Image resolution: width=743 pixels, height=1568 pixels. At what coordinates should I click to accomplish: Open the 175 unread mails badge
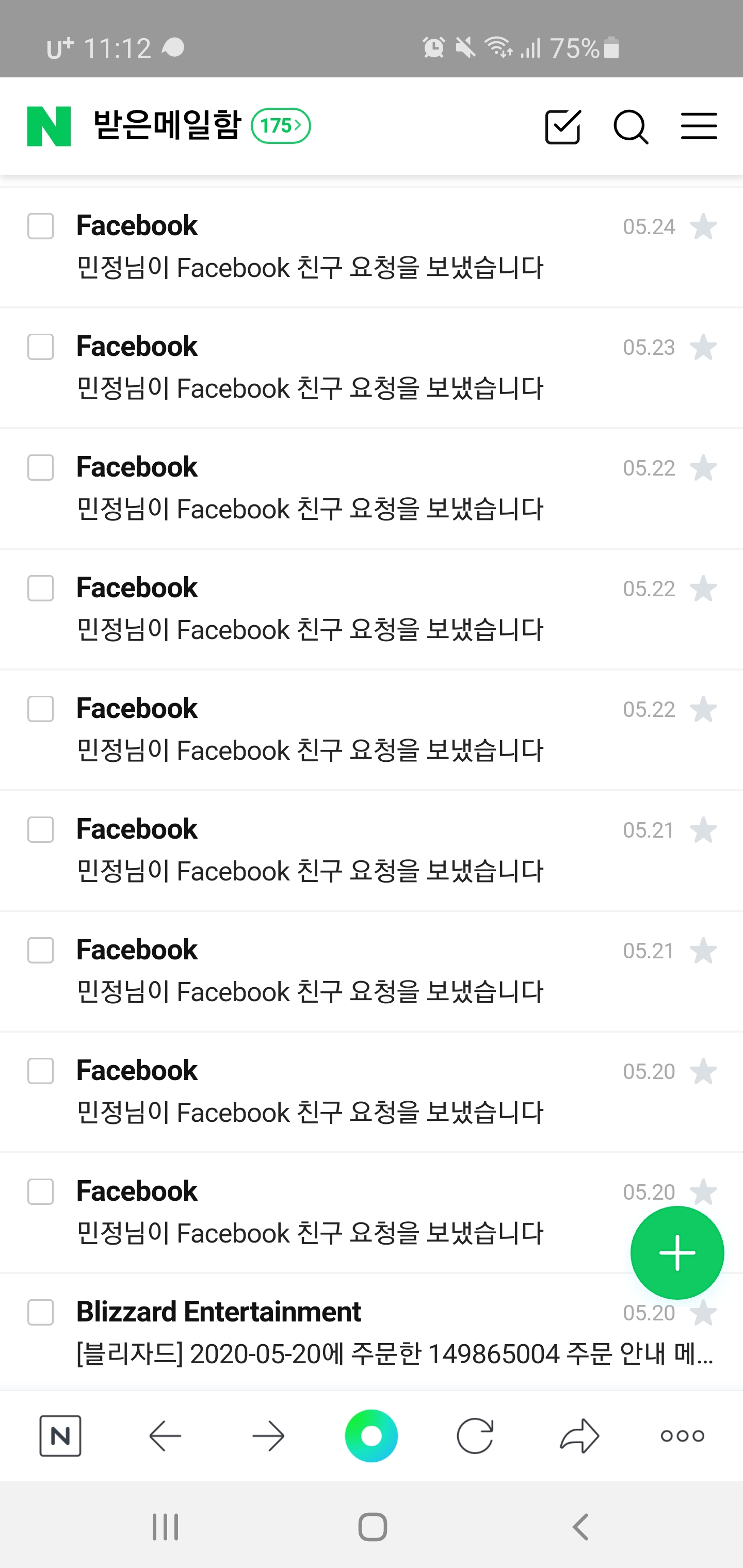[281, 126]
